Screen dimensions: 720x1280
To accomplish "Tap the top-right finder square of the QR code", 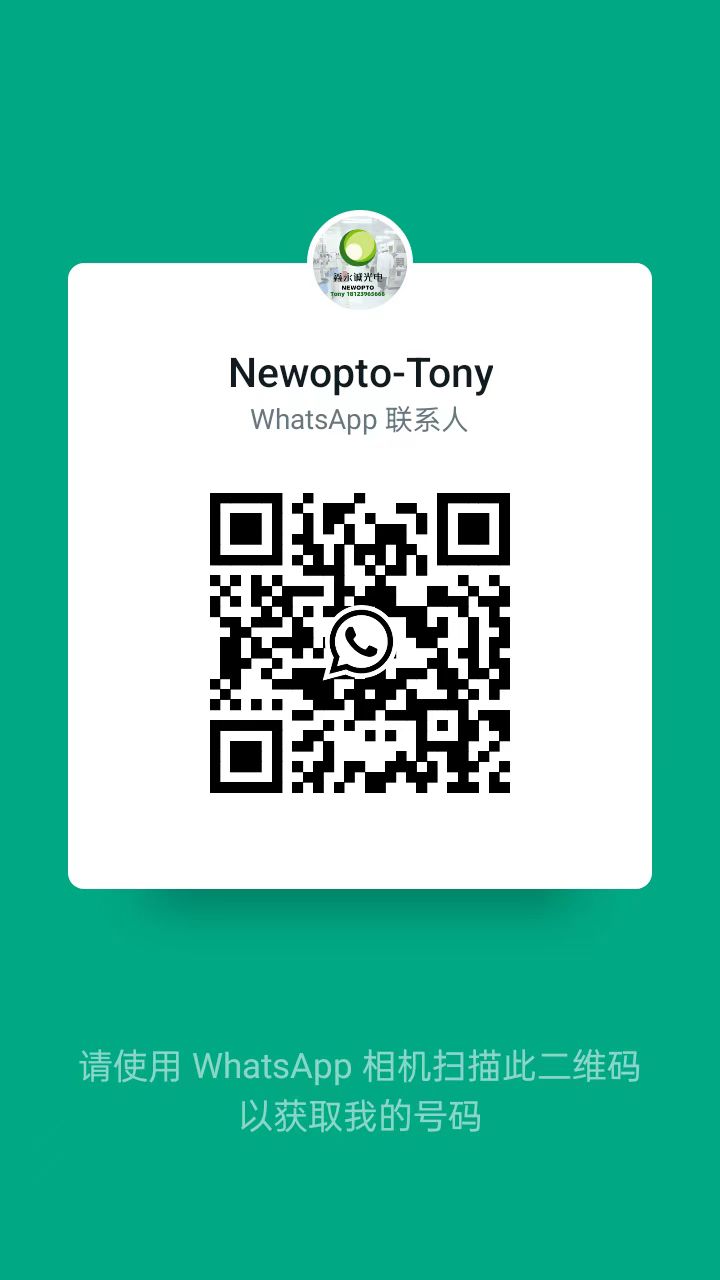I will 472,525.
